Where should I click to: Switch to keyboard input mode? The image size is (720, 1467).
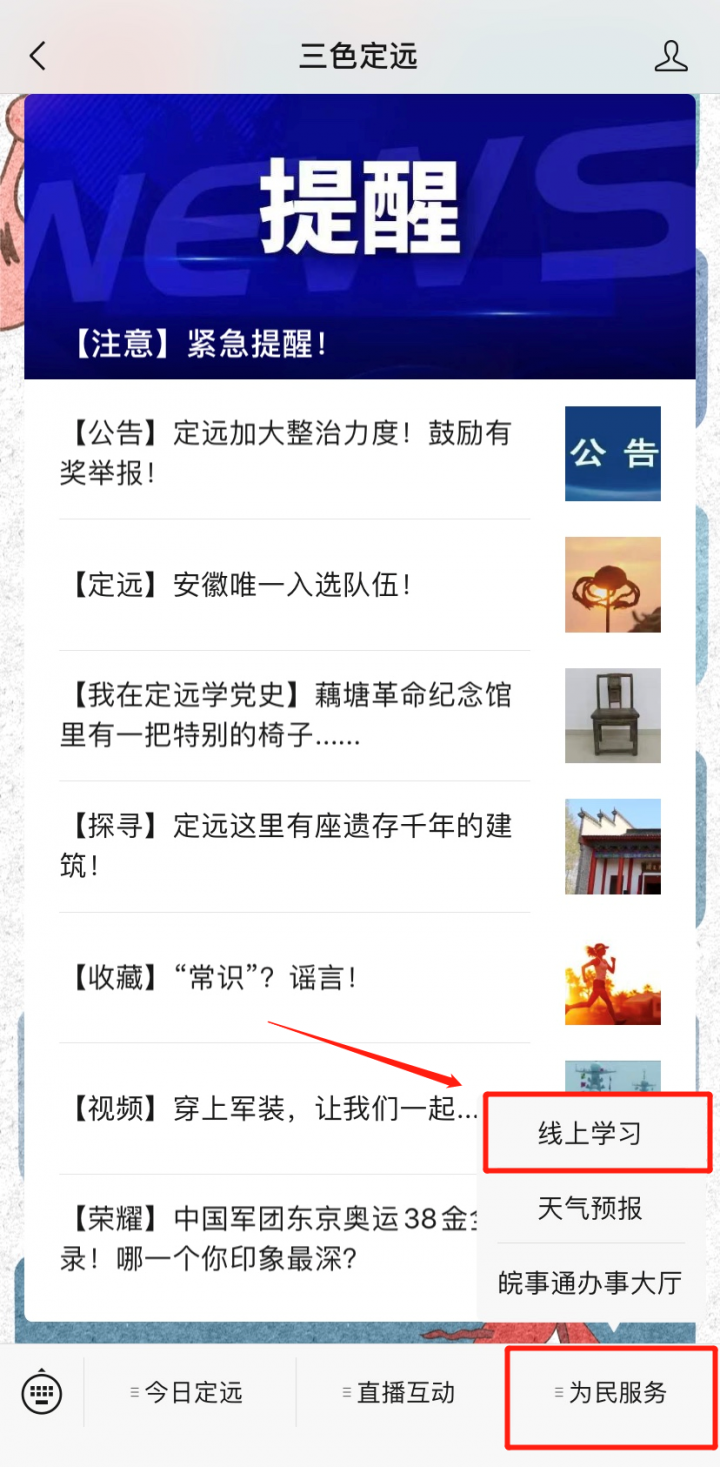click(41, 1392)
